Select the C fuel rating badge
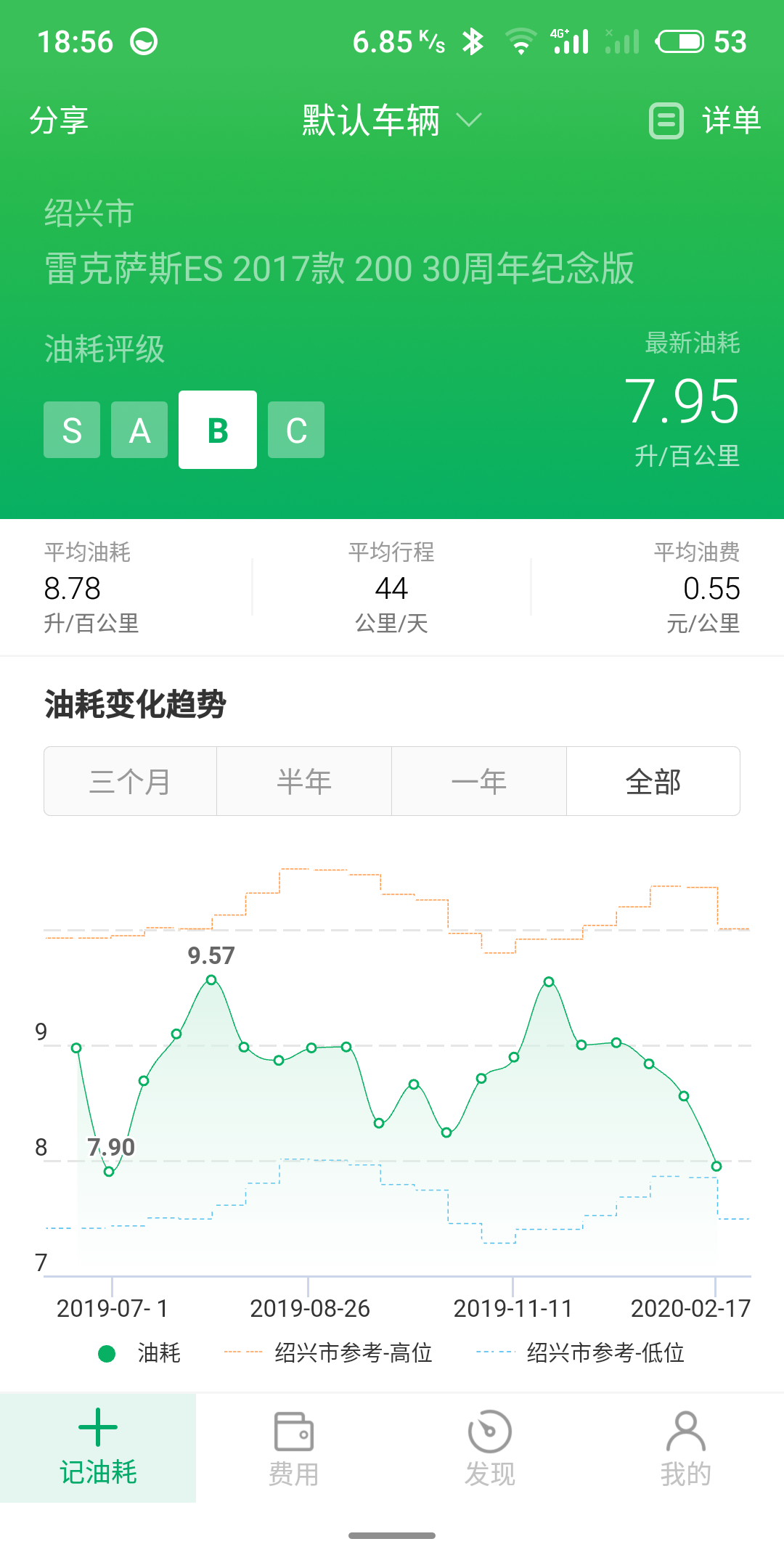Image resolution: width=784 pixels, height=1568 pixels. (296, 430)
